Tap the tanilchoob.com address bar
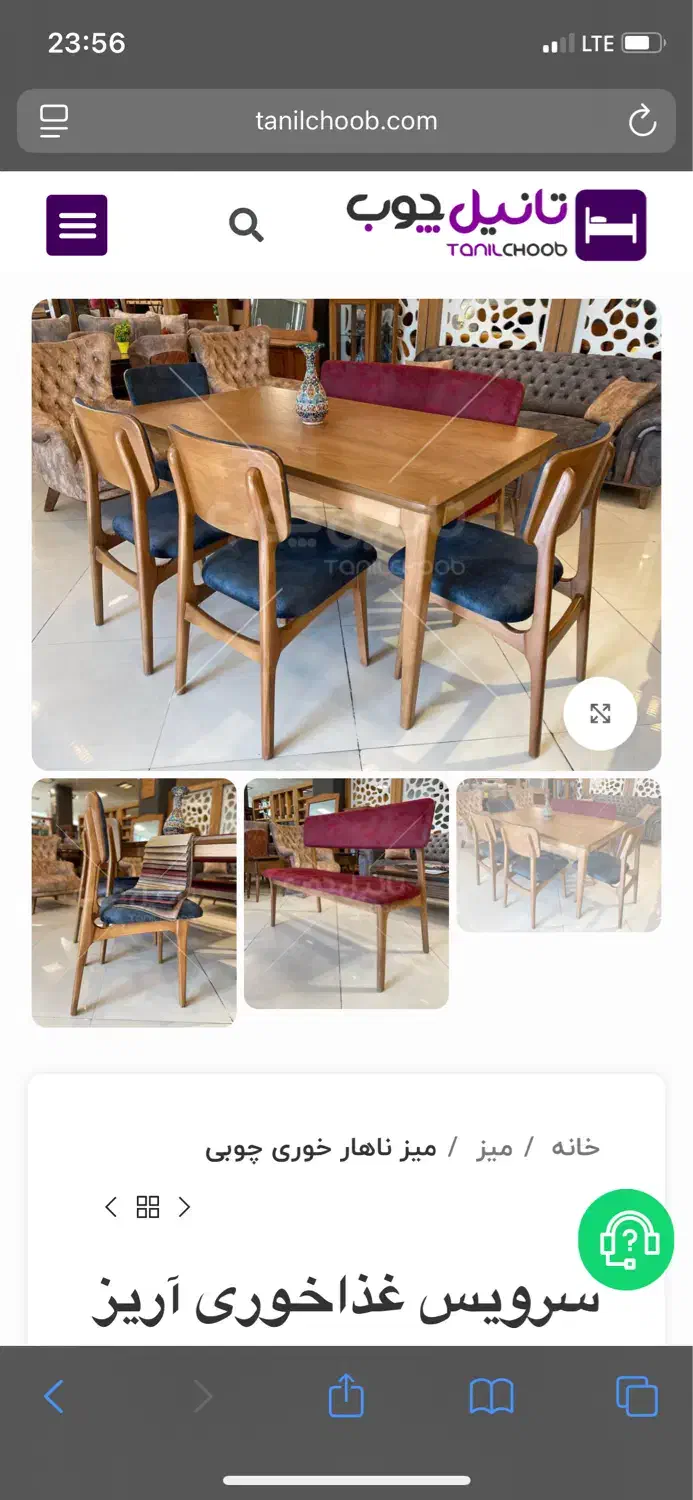 click(x=346, y=122)
